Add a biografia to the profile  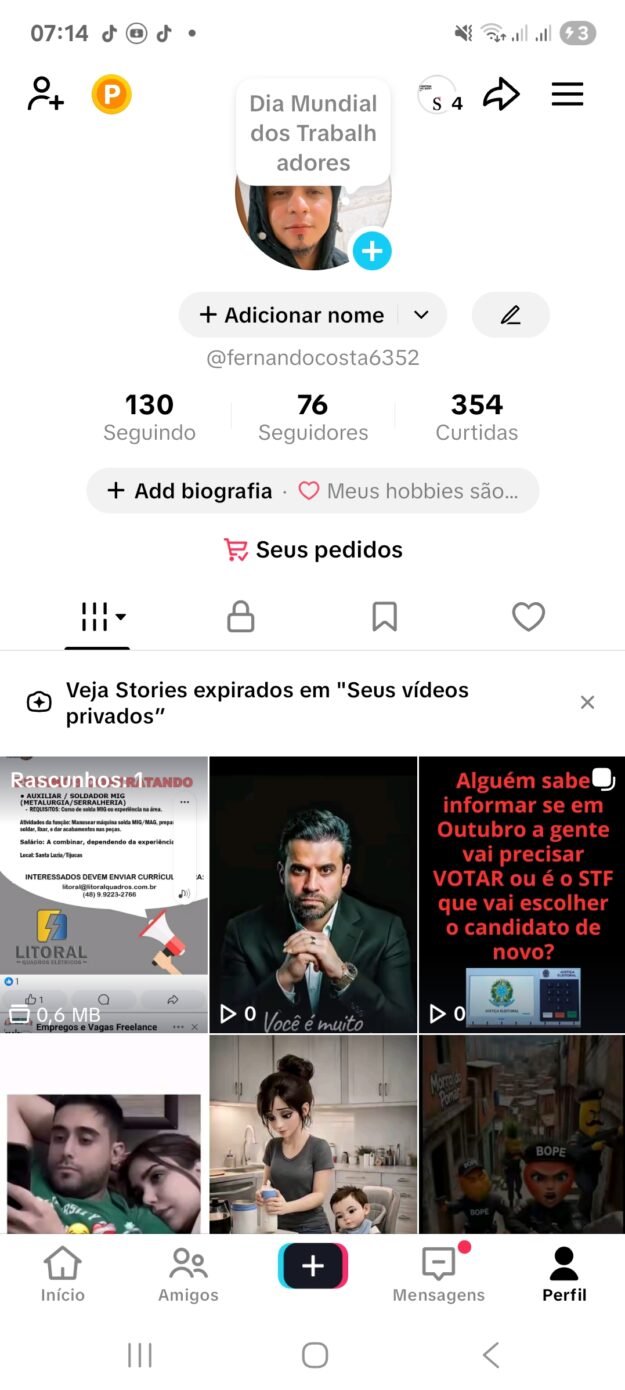click(191, 491)
